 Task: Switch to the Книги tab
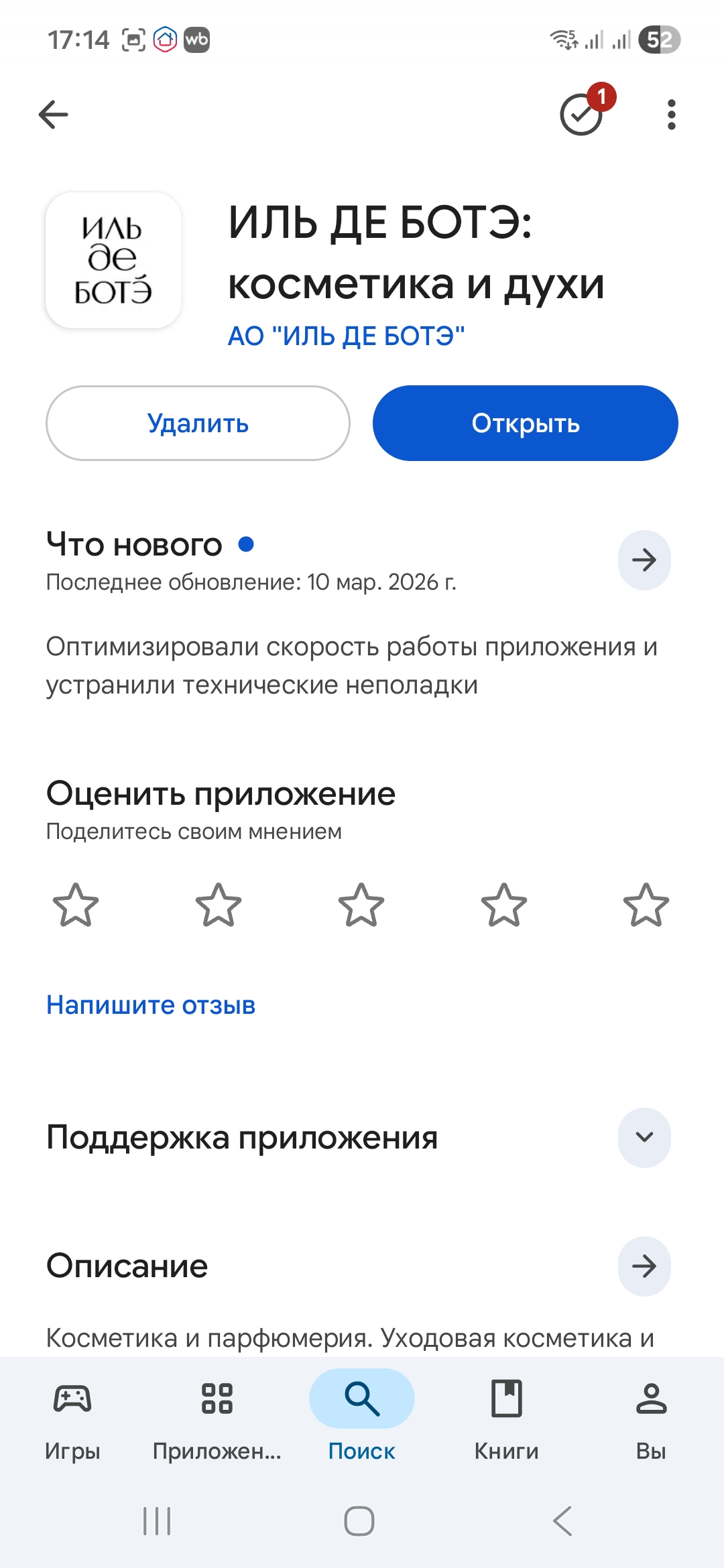tap(507, 1415)
